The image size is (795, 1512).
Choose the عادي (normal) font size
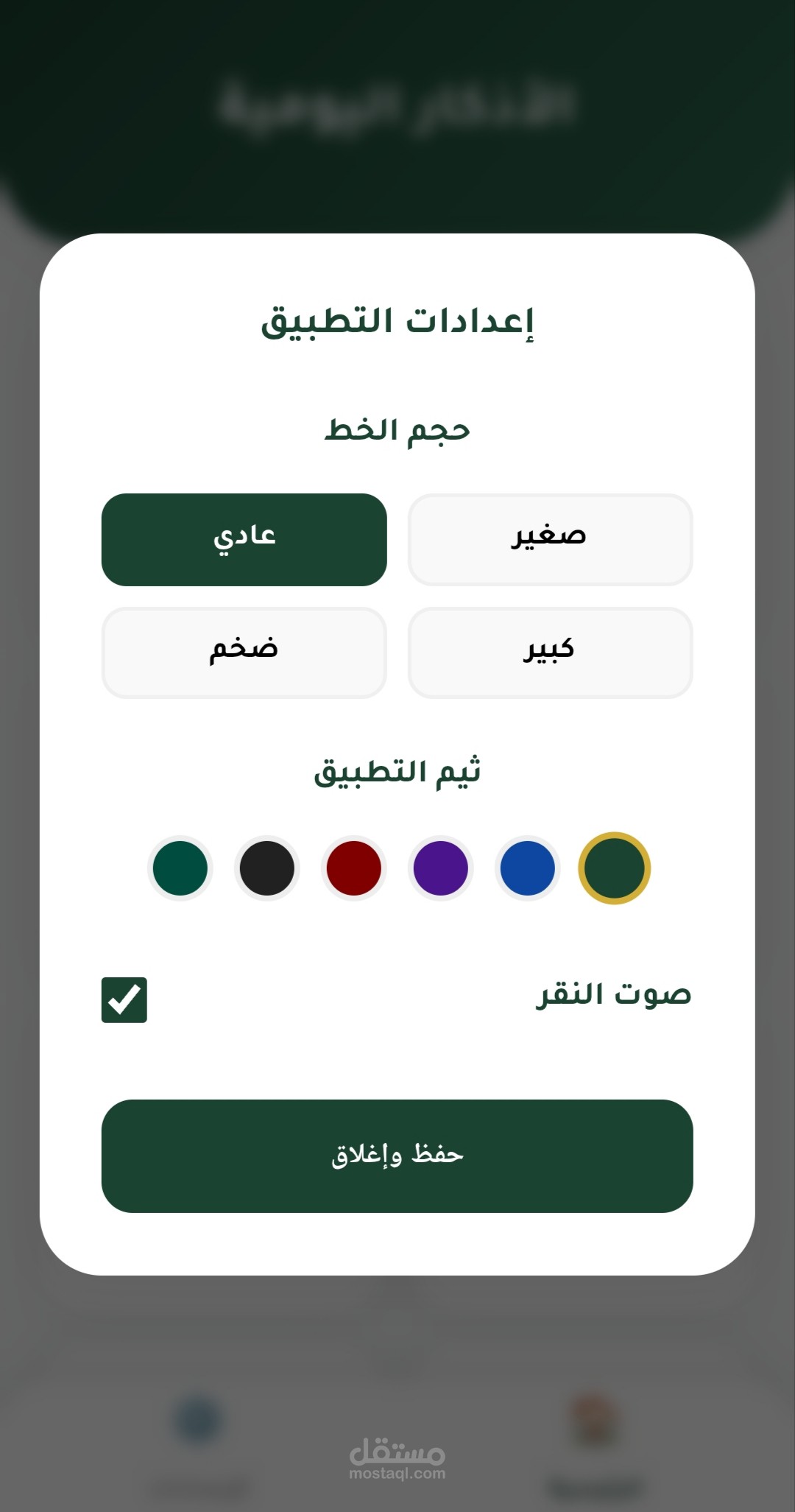(244, 539)
